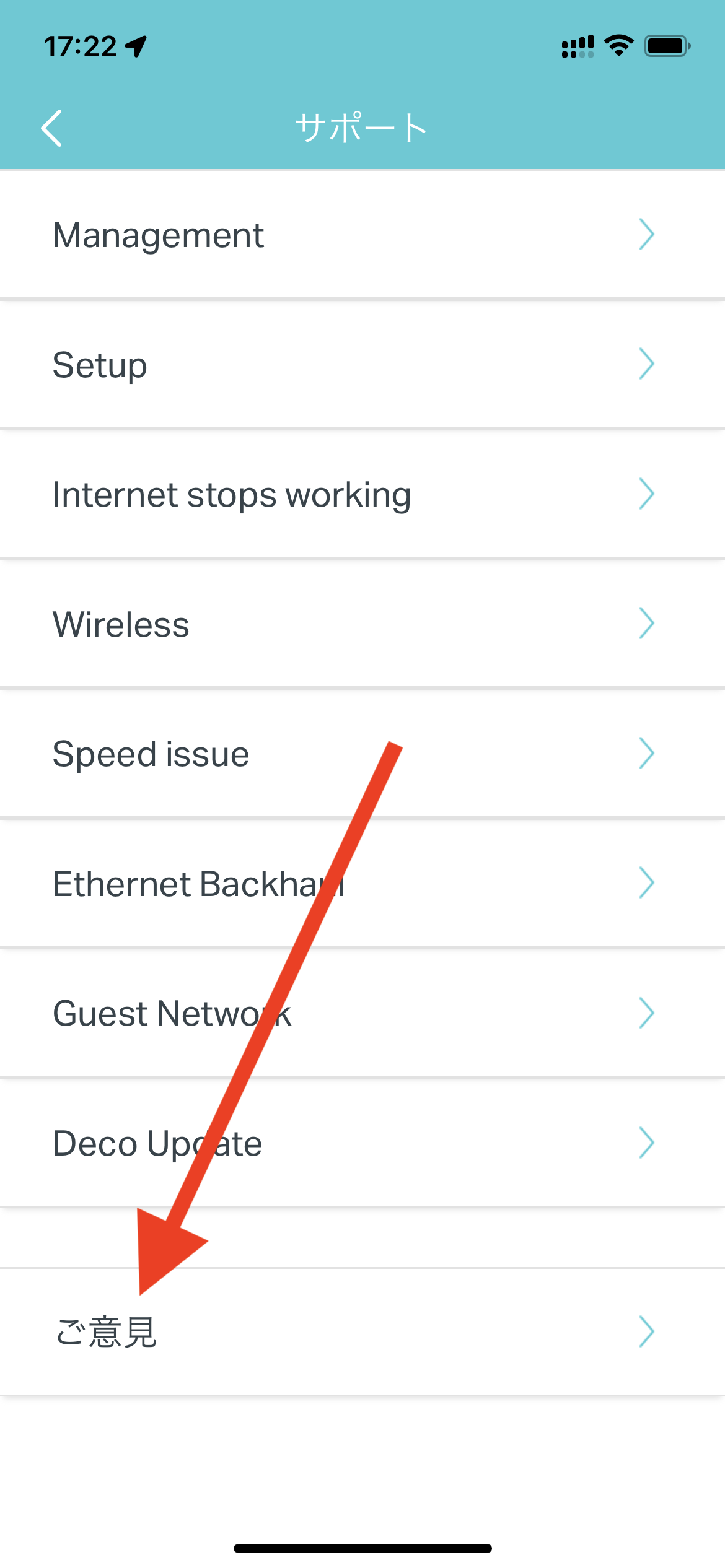Screen dimensions: 725x1568
Task: Tap the Ethernet Backhaul row
Action: point(362,883)
